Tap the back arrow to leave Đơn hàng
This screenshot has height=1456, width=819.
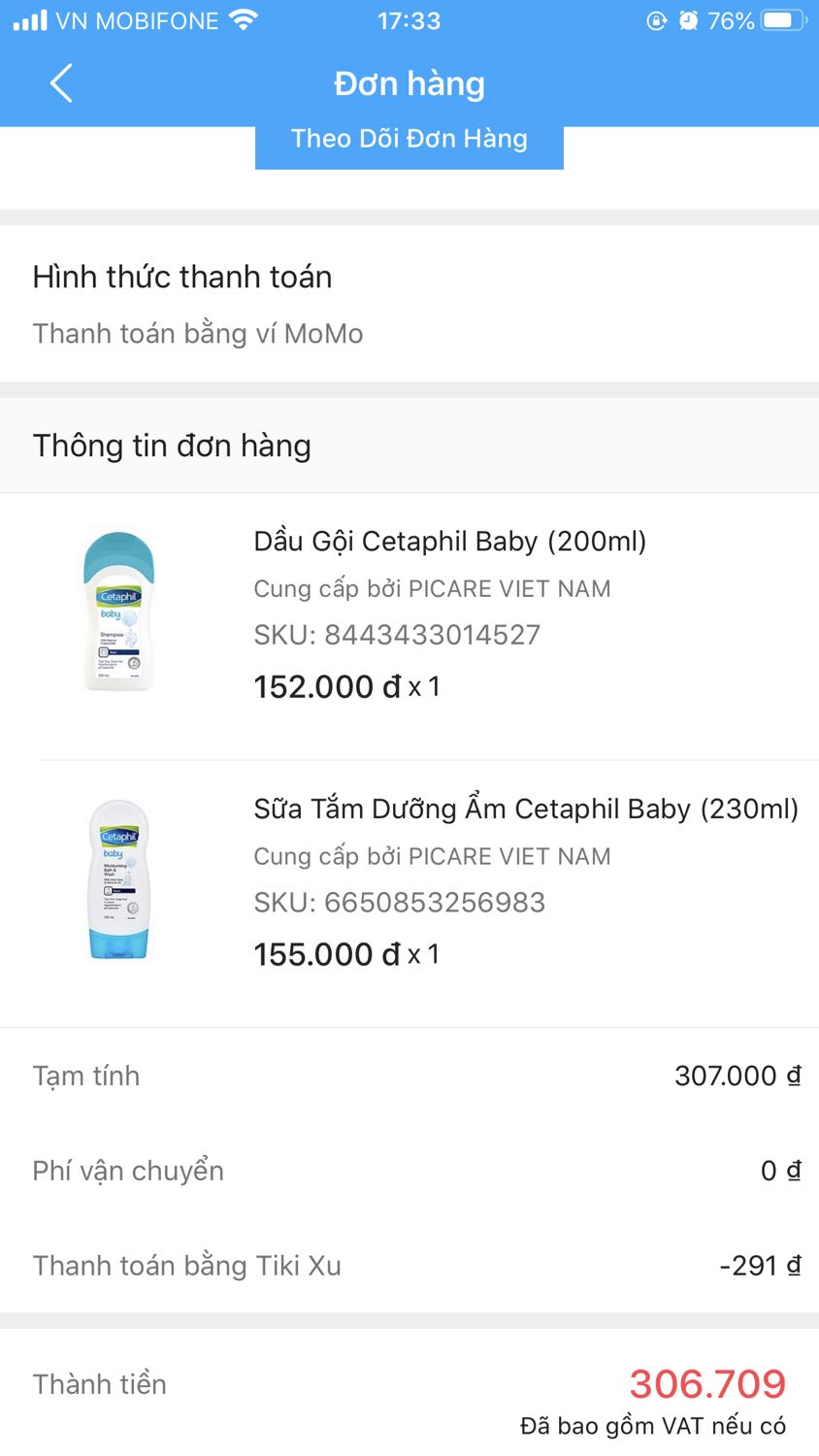pos(61,83)
